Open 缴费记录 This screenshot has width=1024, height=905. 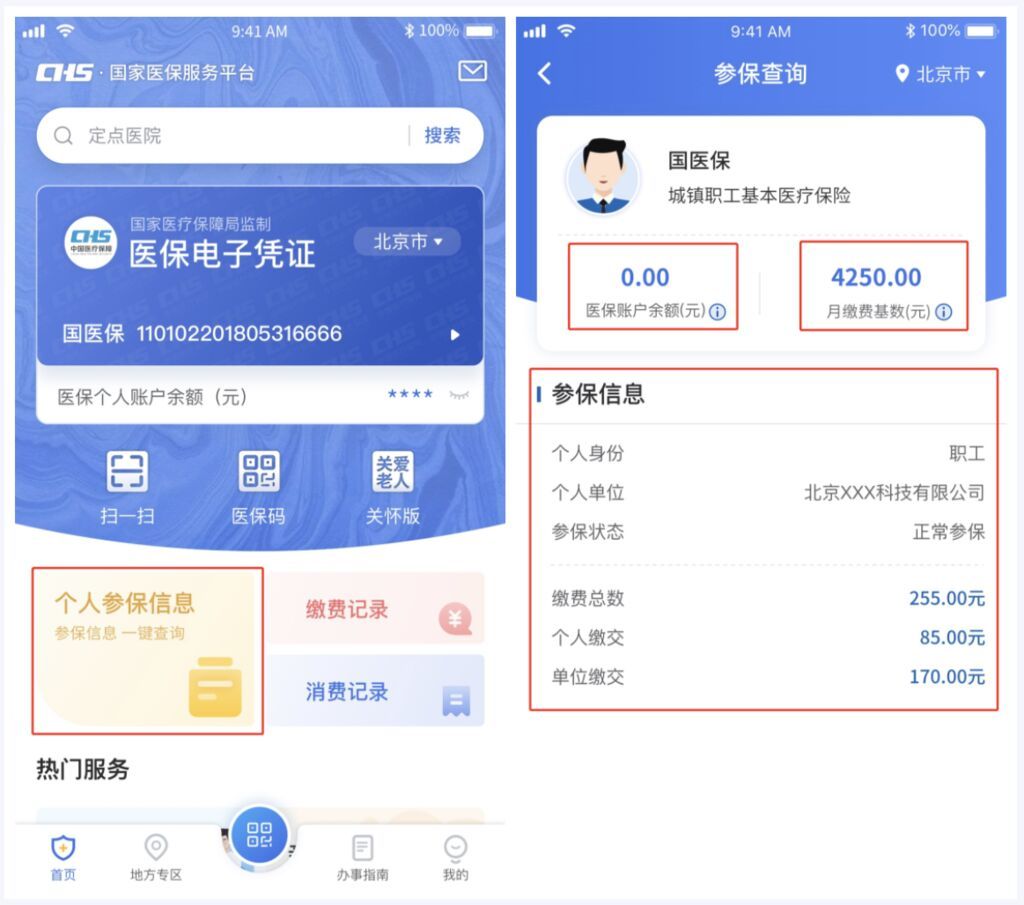(375, 610)
